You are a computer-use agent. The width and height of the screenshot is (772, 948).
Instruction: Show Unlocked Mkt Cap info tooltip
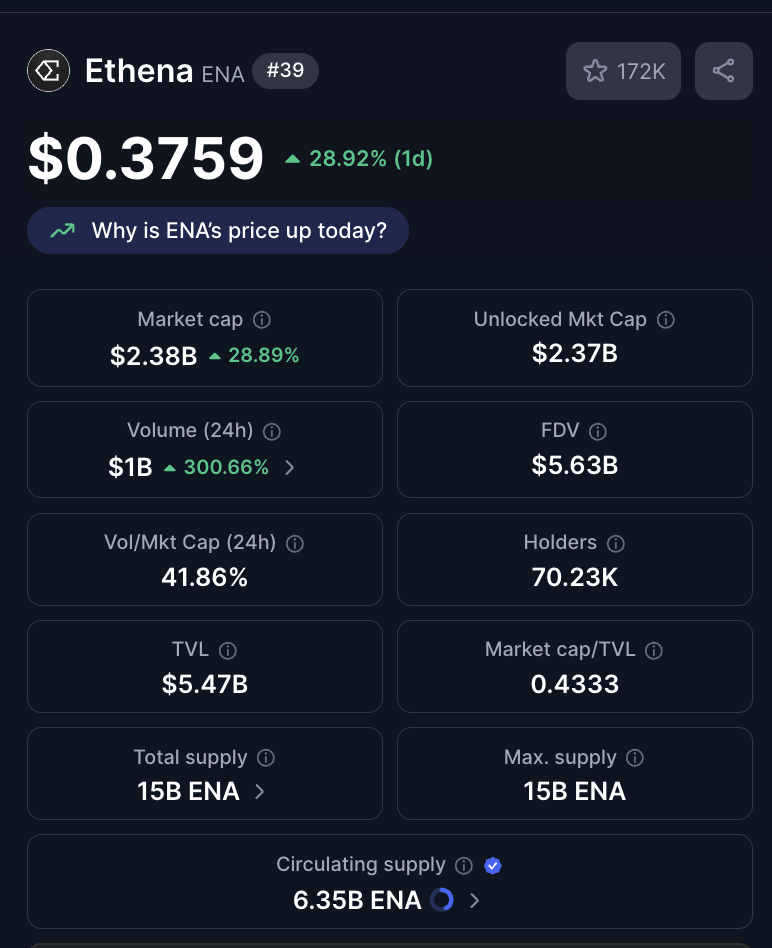[x=666, y=320]
